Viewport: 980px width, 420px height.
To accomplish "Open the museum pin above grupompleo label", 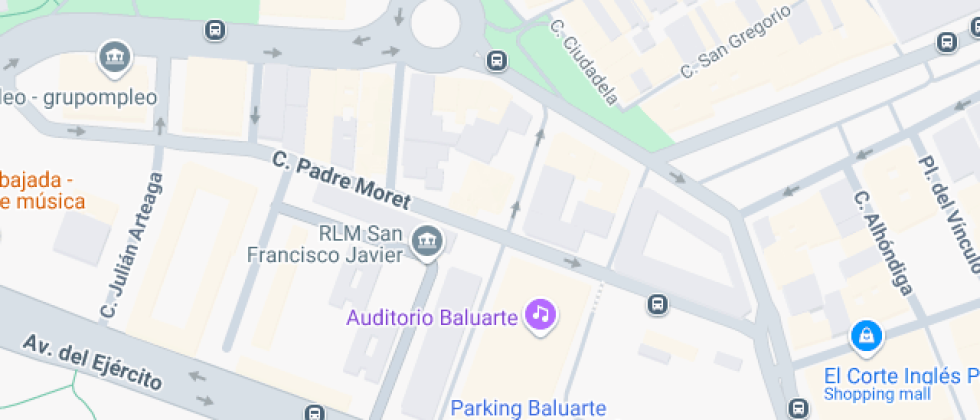I will (x=114, y=57).
